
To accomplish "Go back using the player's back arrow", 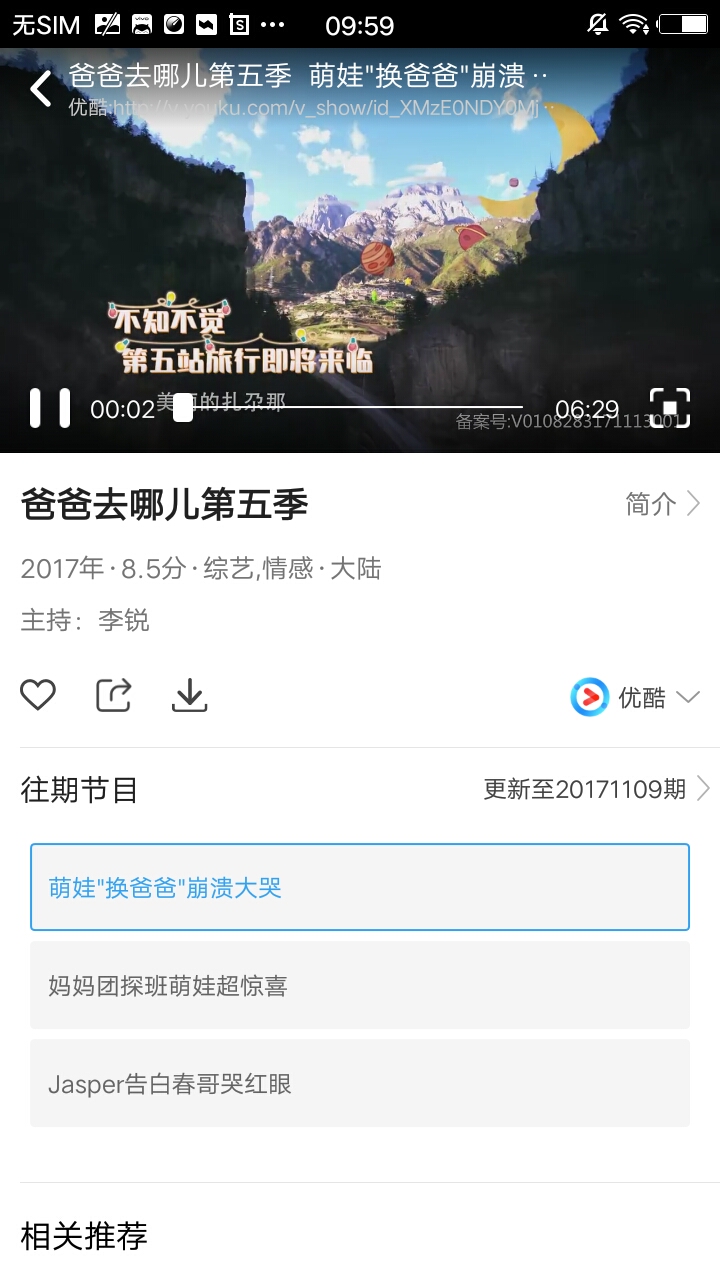I will (x=40, y=89).
